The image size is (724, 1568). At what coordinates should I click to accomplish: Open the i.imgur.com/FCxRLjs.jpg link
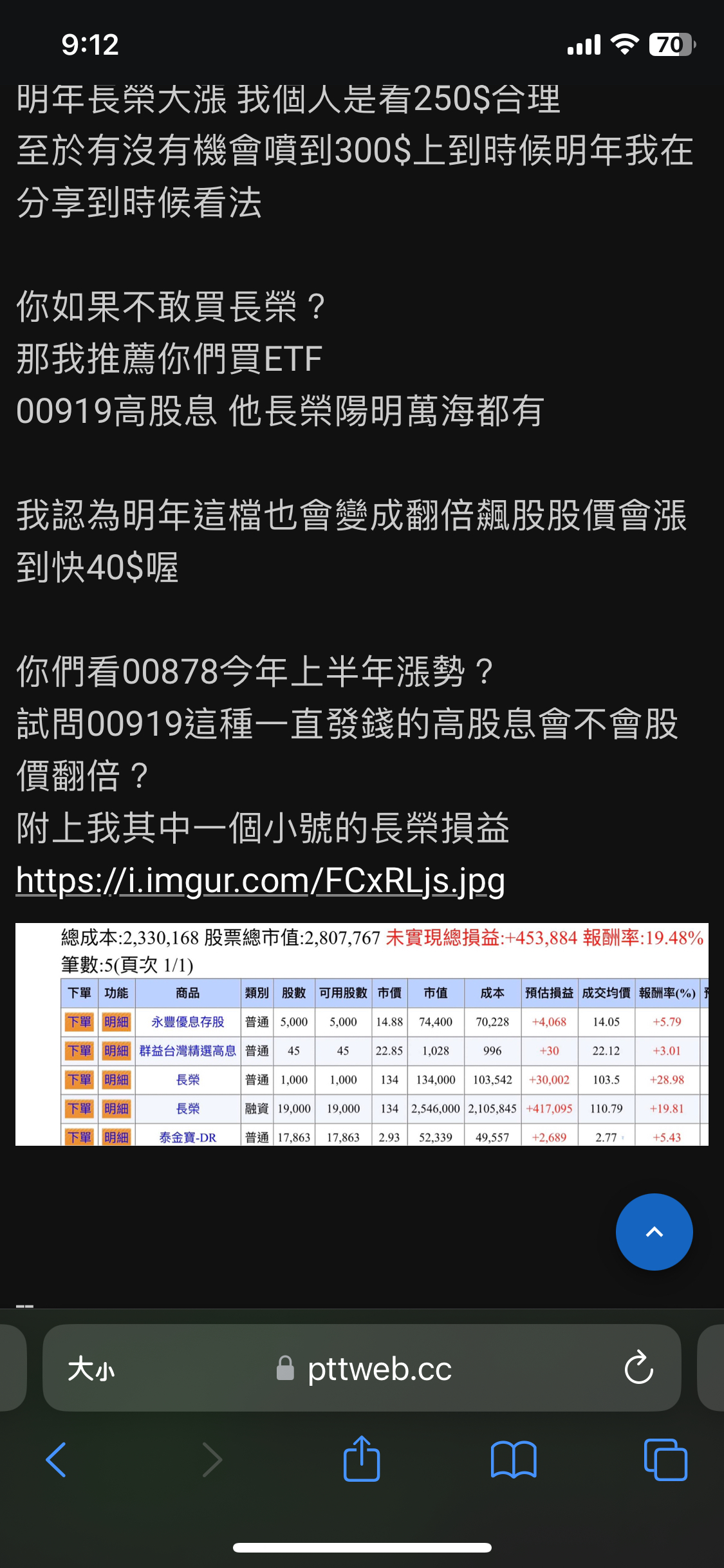click(x=261, y=881)
